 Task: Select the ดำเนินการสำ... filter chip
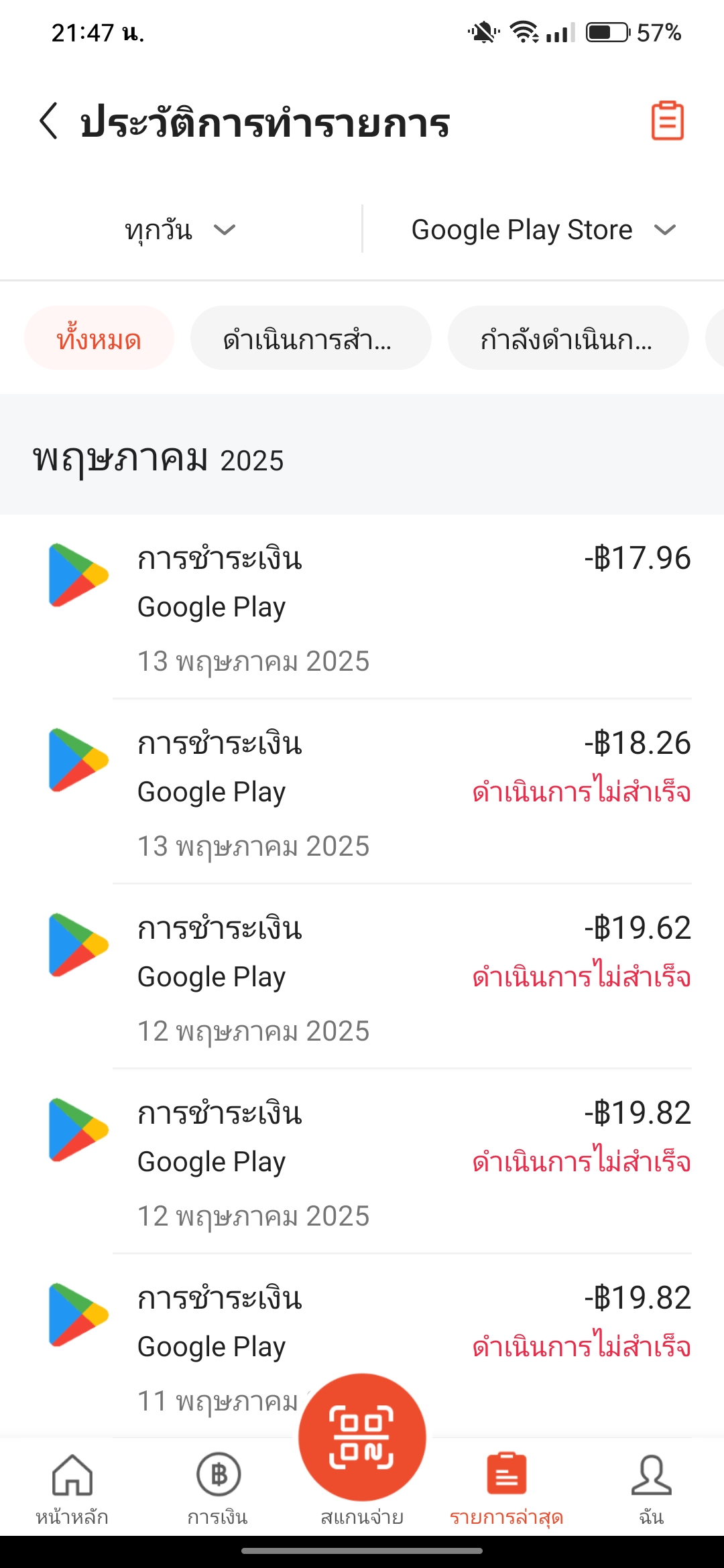click(310, 338)
